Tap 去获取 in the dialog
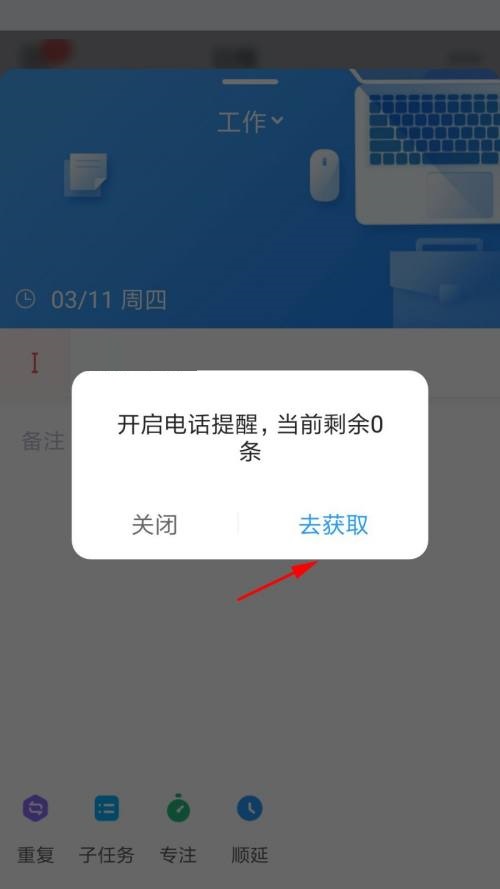 pos(333,525)
